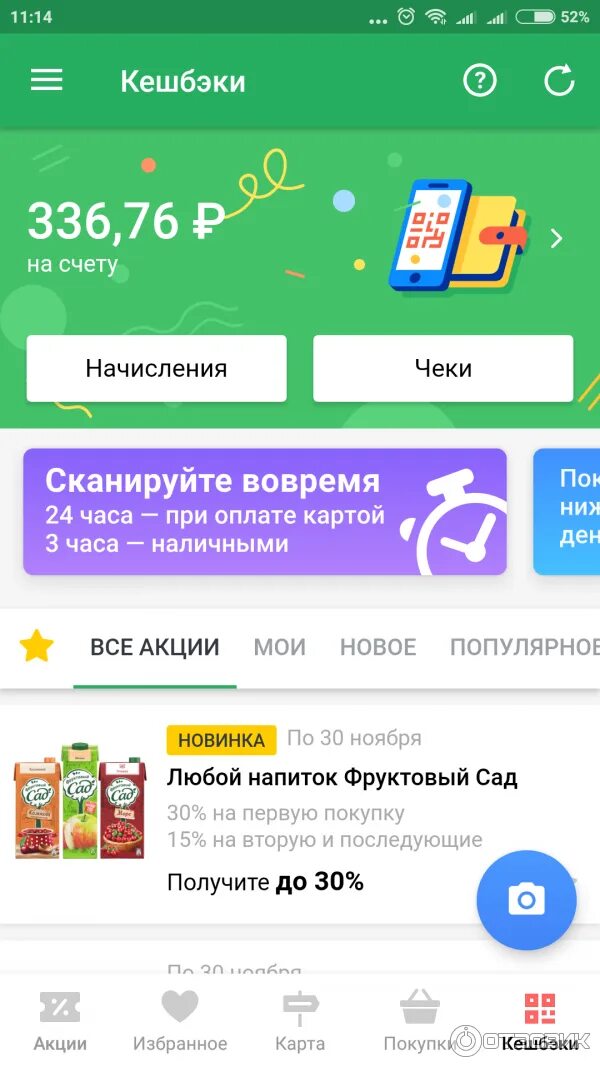Go to the Избранное bottom tab

(x=180, y=1020)
